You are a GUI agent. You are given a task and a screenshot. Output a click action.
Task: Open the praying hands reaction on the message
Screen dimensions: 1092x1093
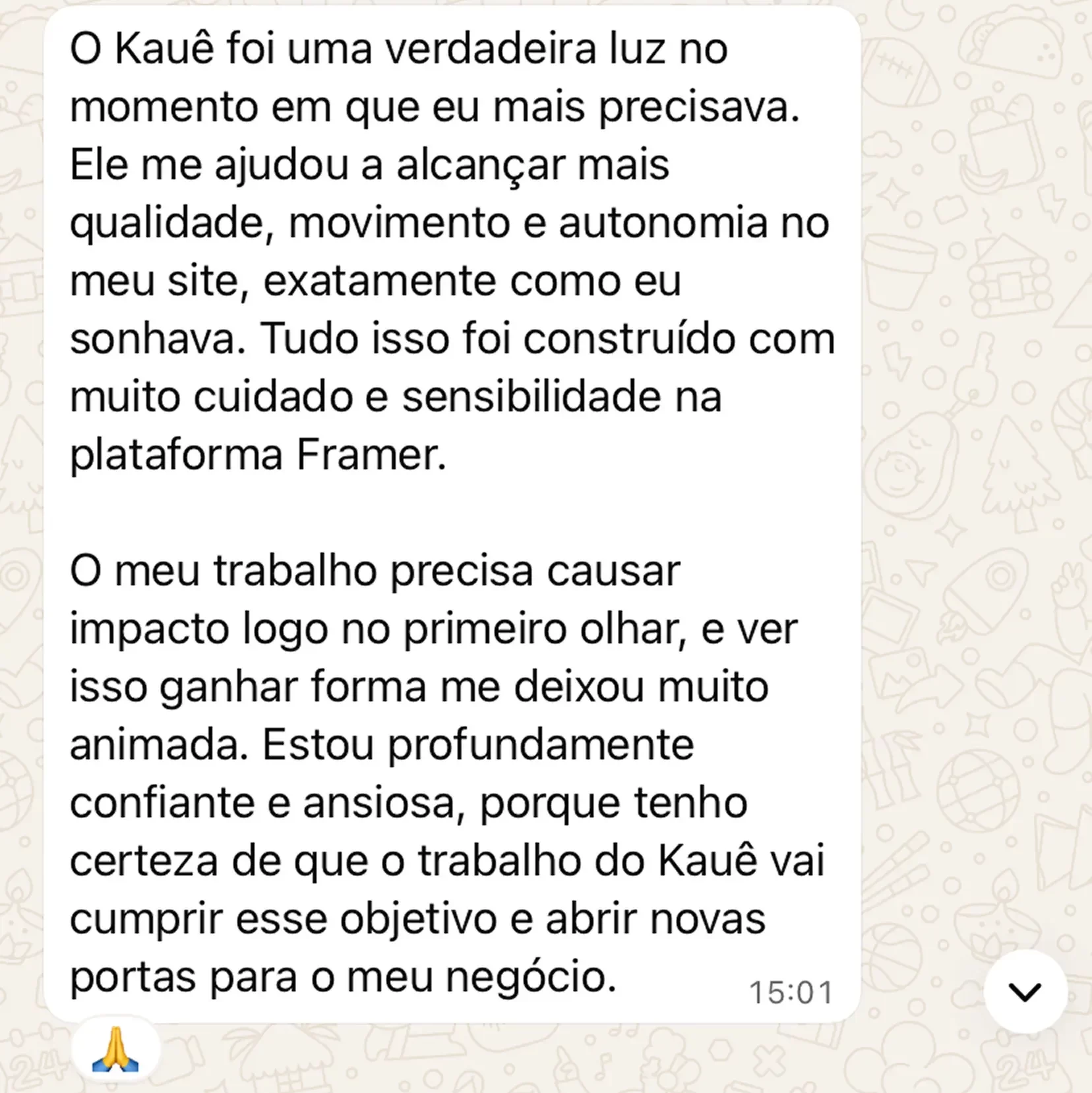tap(116, 1048)
